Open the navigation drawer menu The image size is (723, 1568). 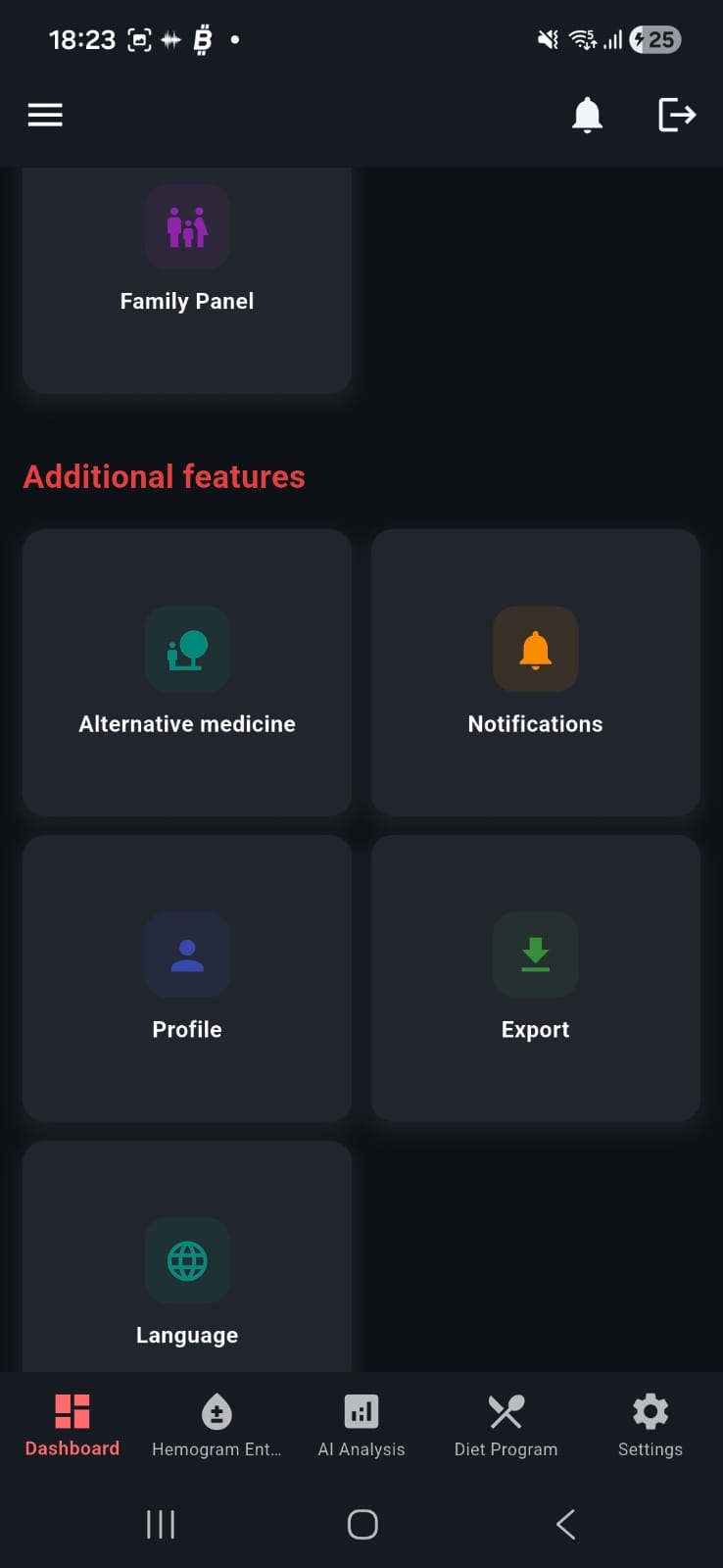tap(45, 115)
